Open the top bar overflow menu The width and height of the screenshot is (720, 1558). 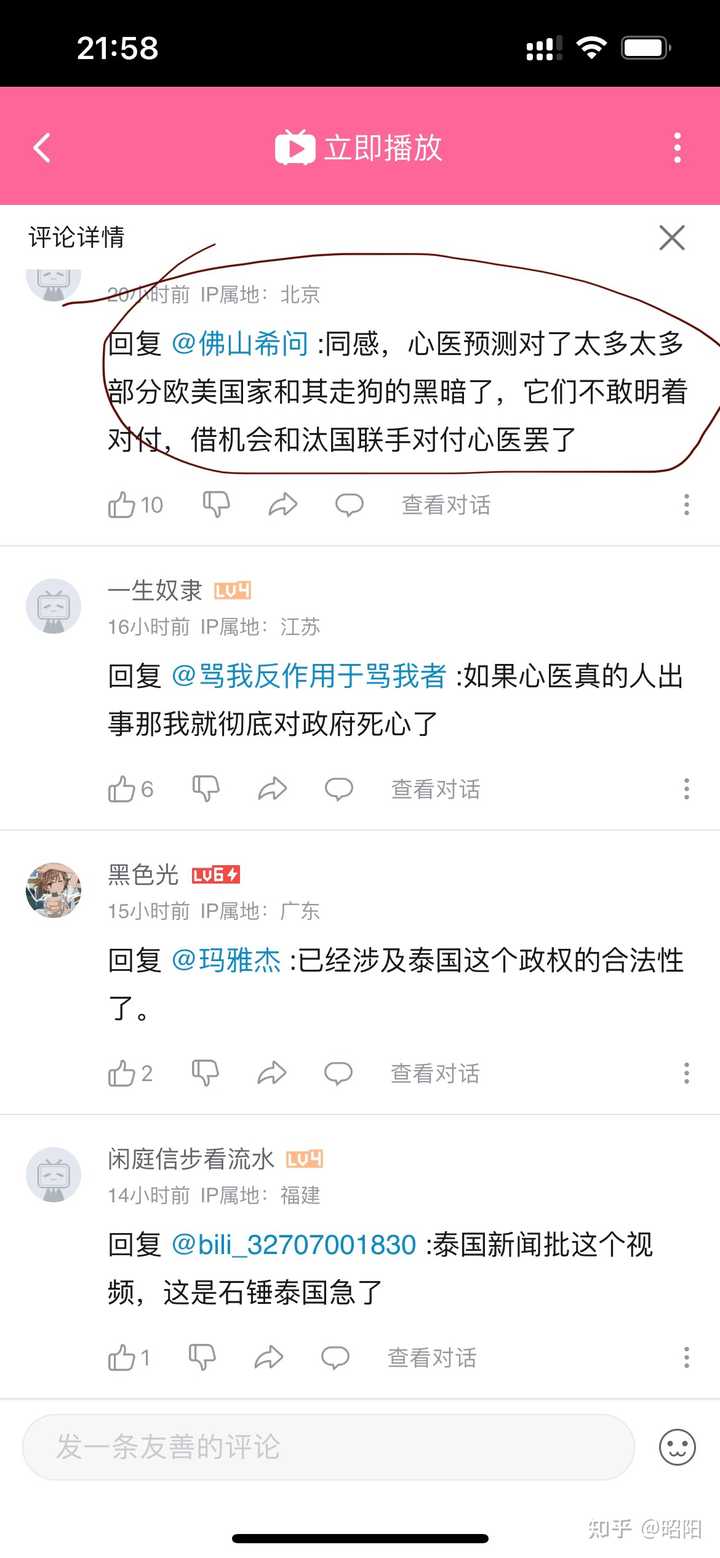tap(677, 148)
